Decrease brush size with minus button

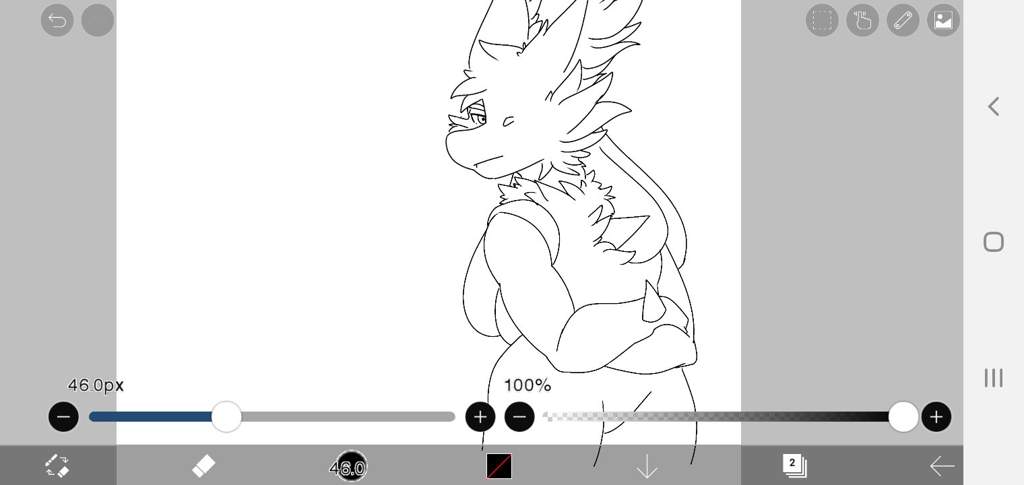click(x=63, y=417)
